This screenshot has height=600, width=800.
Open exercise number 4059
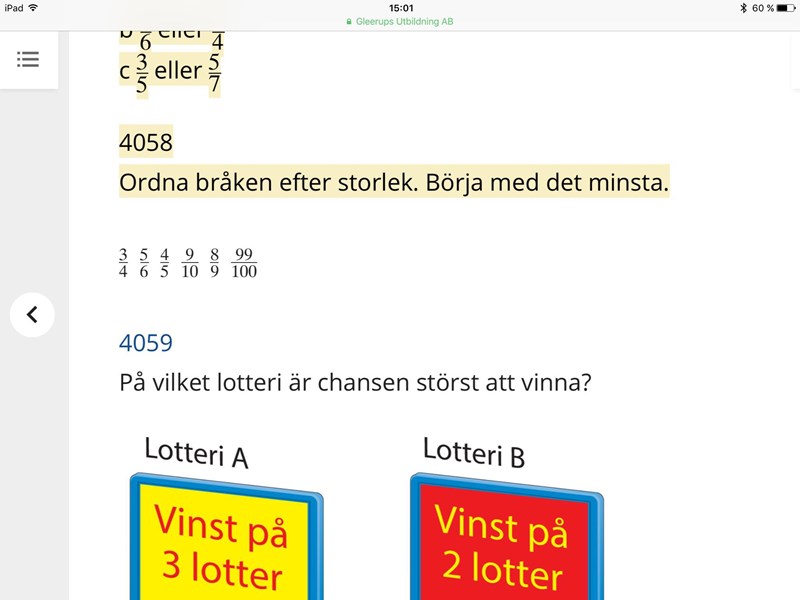coord(145,343)
